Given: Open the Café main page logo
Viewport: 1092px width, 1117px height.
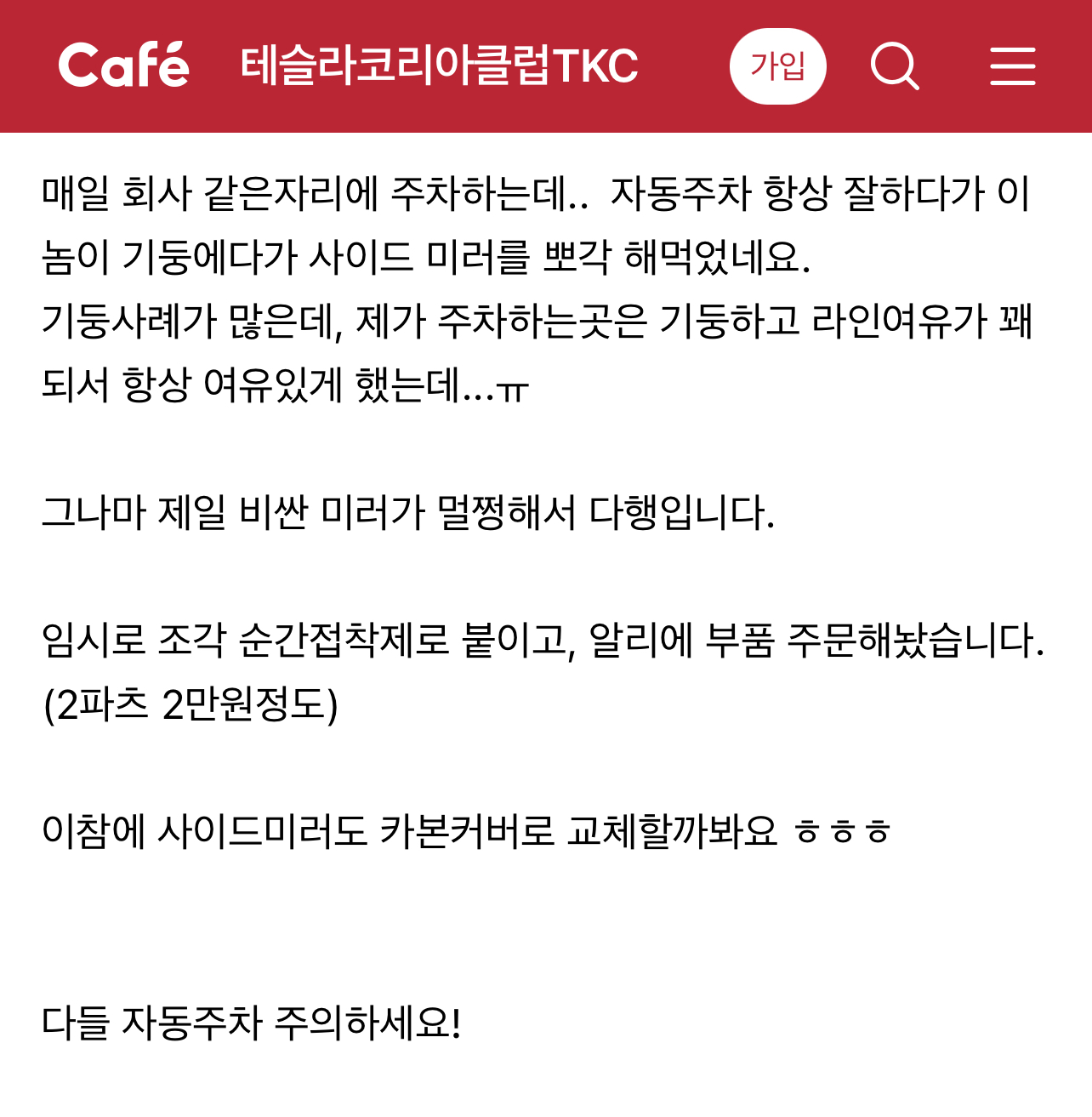Looking at the screenshot, I should [124, 66].
